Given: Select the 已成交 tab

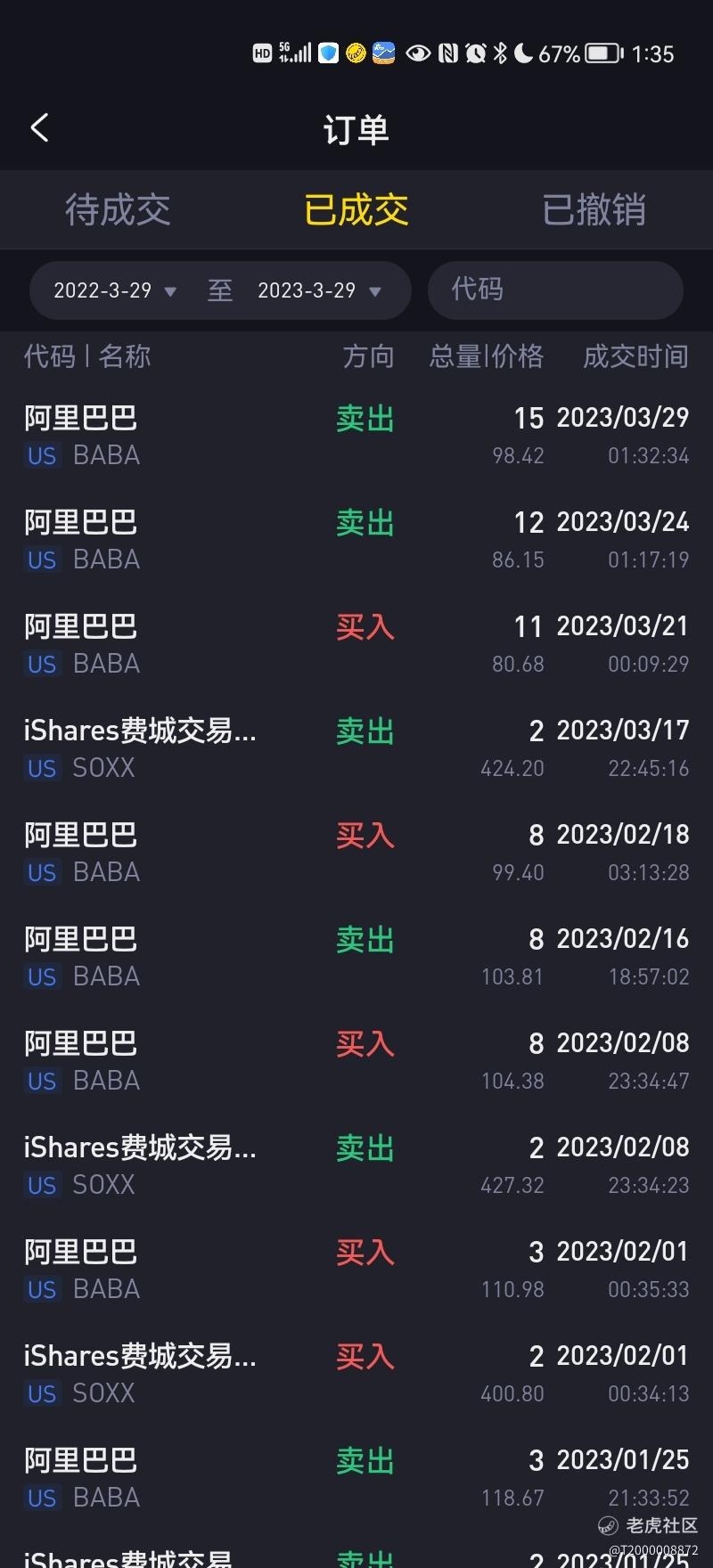Looking at the screenshot, I should pyautogui.click(x=356, y=210).
